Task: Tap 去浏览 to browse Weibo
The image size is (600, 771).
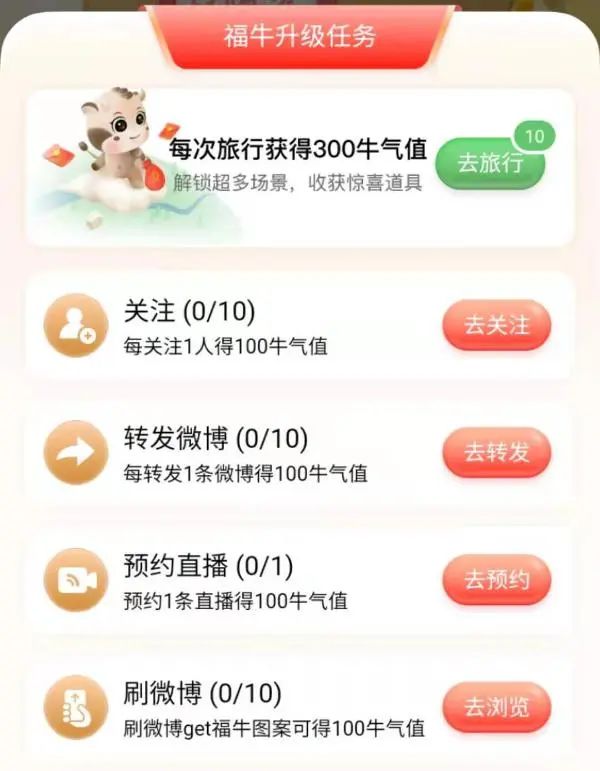Action: coord(496,707)
